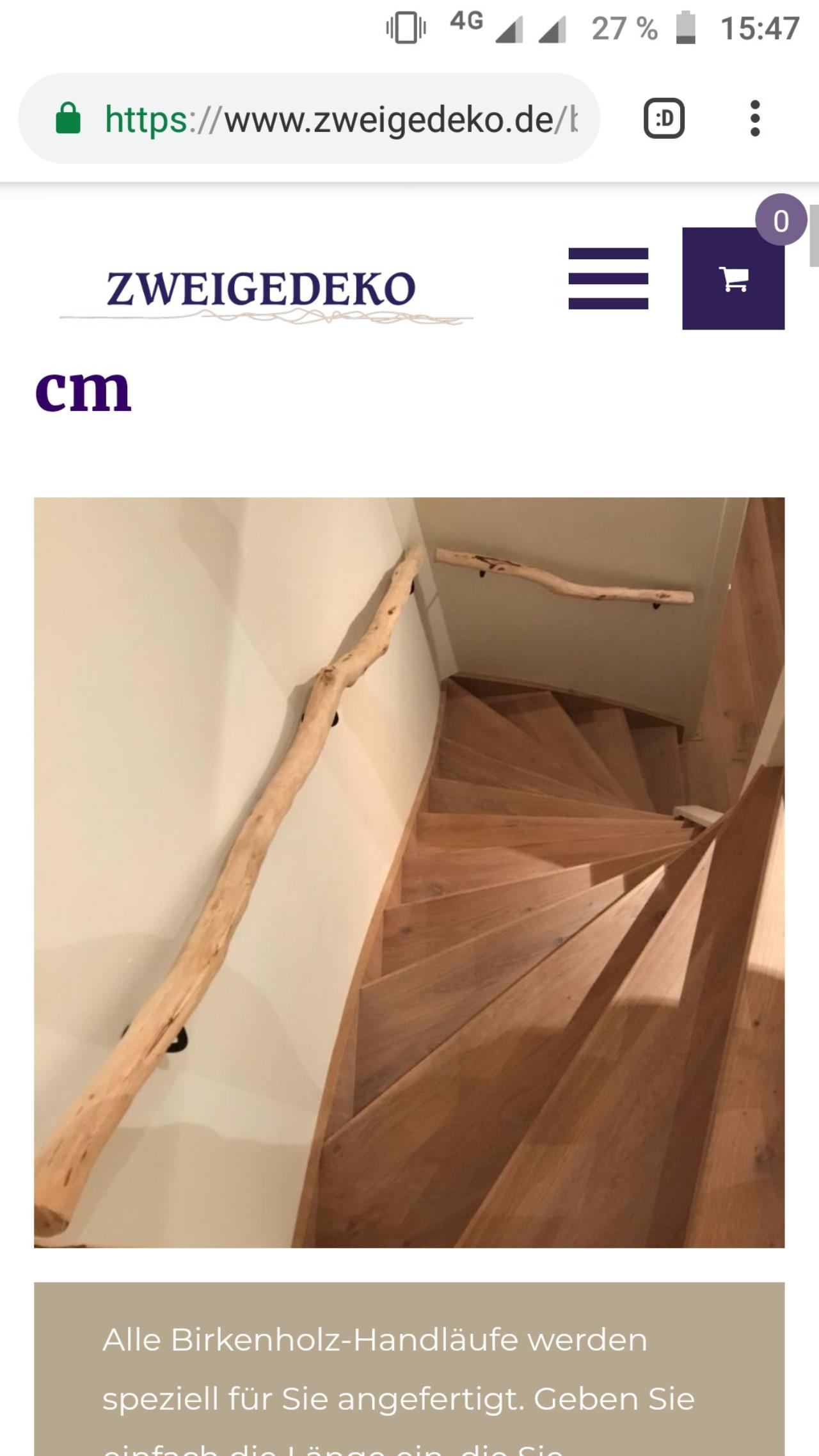Open the hamburger navigation menu
The width and height of the screenshot is (819, 1456).
pyautogui.click(x=608, y=278)
